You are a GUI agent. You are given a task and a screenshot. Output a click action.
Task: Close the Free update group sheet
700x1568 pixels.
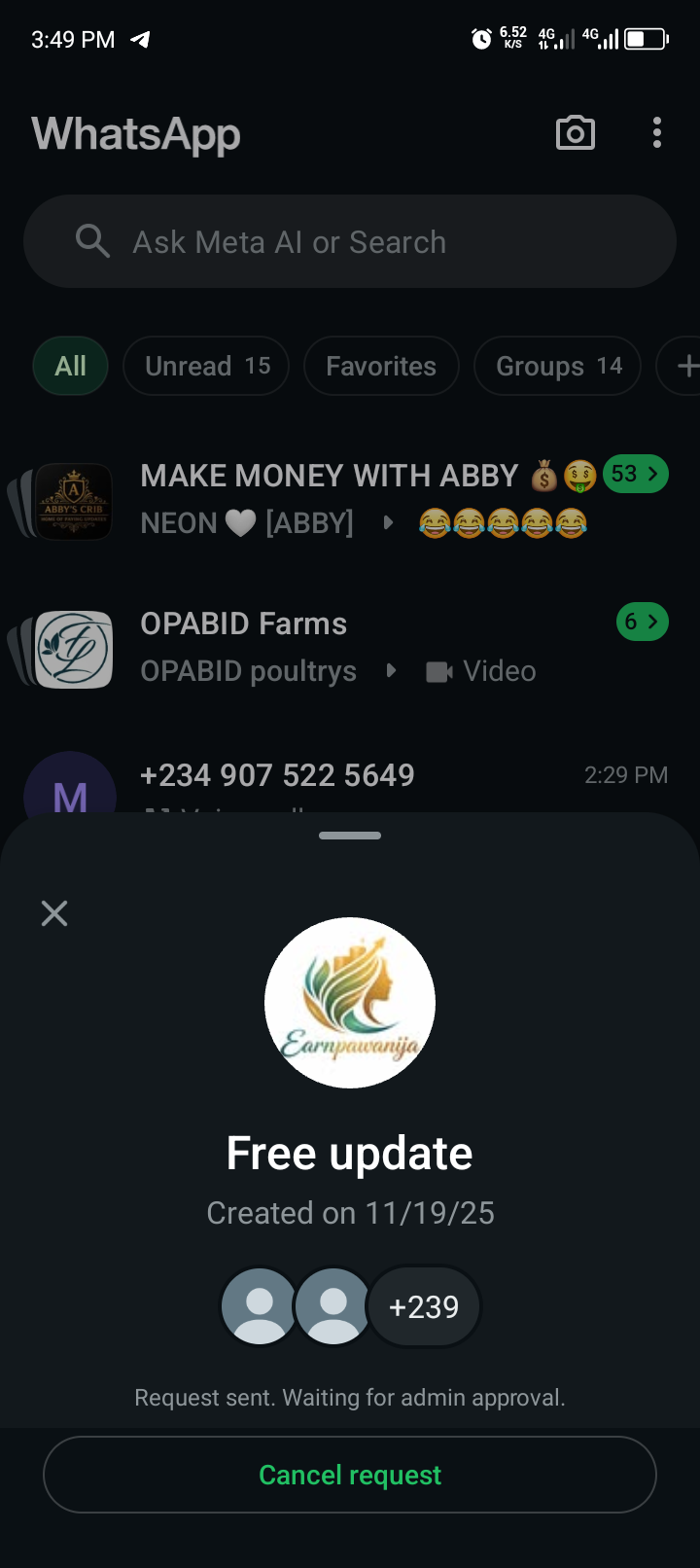pyautogui.click(x=54, y=913)
